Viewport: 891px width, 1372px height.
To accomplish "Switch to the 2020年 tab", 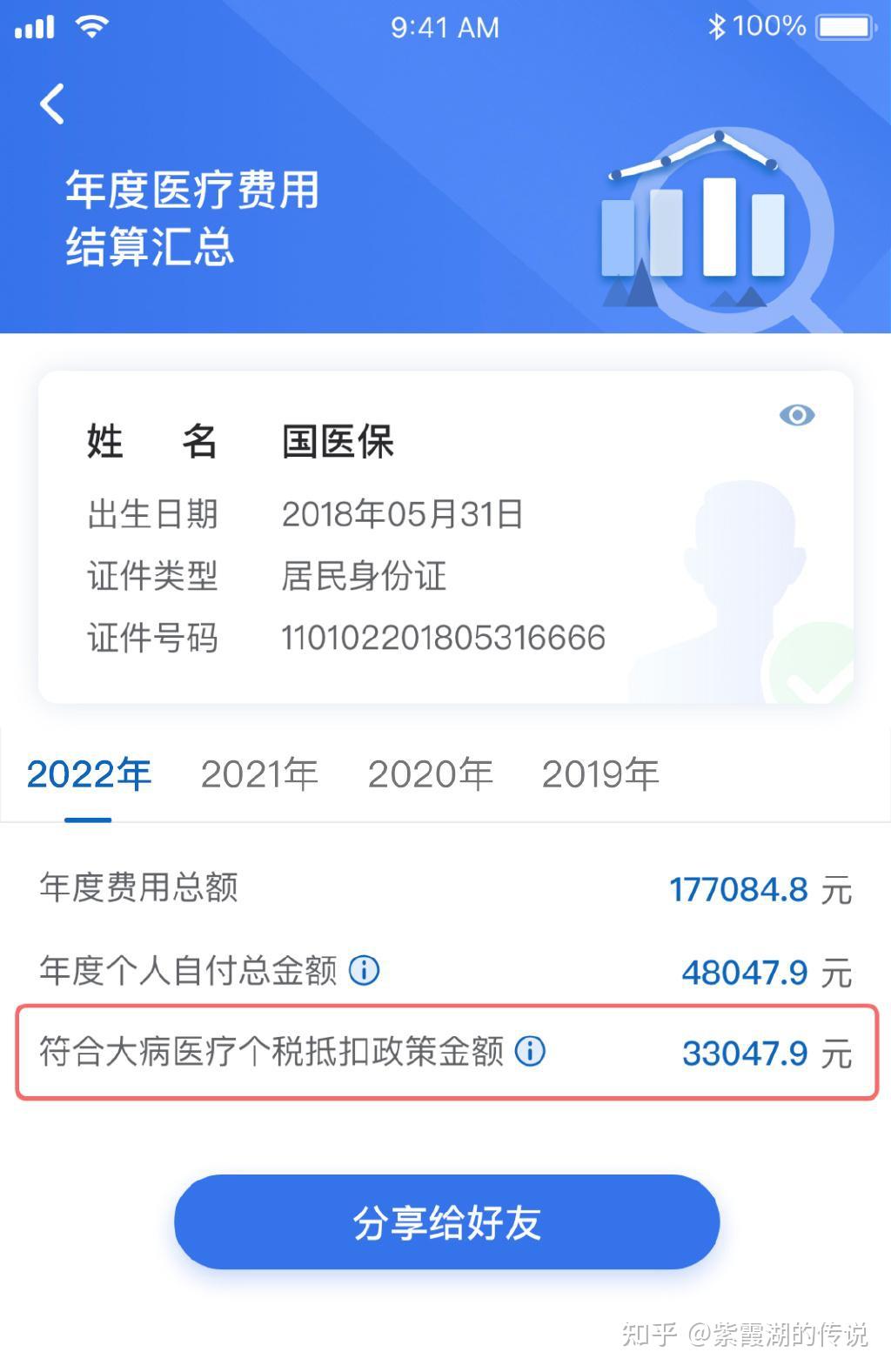I will click(x=430, y=773).
